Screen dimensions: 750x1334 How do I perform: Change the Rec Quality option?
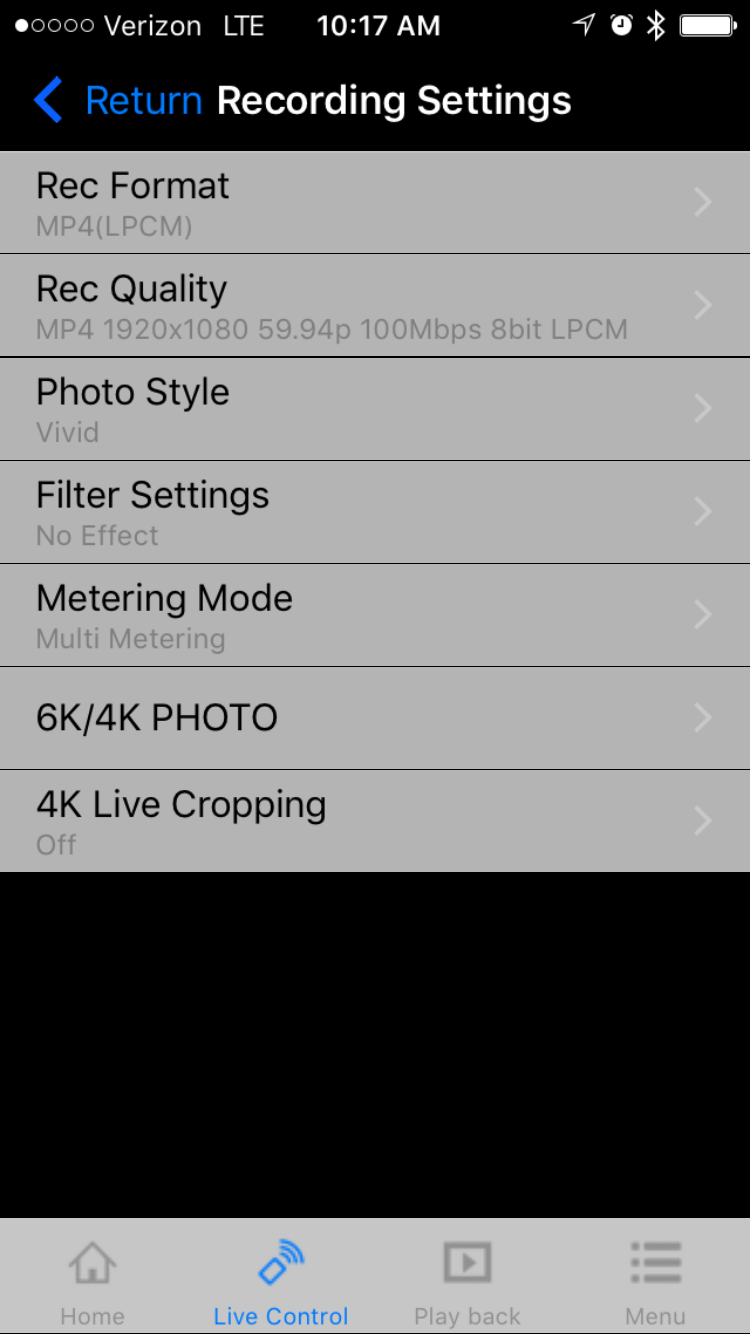pos(375,305)
